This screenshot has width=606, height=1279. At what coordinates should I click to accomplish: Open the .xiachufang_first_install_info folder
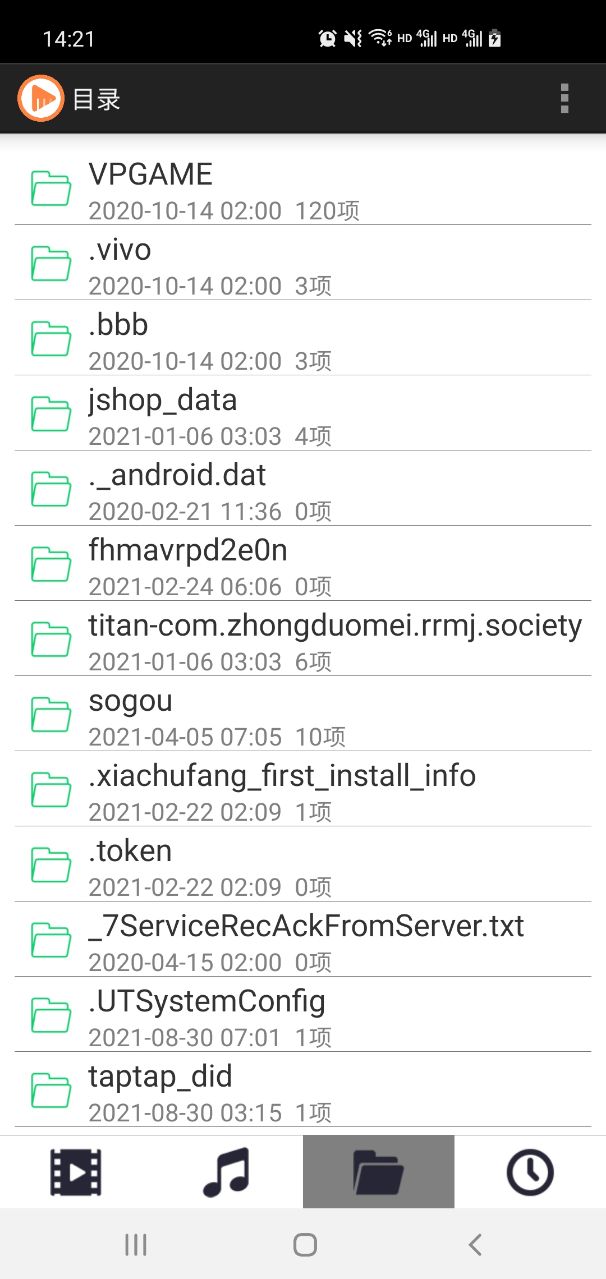click(x=303, y=789)
